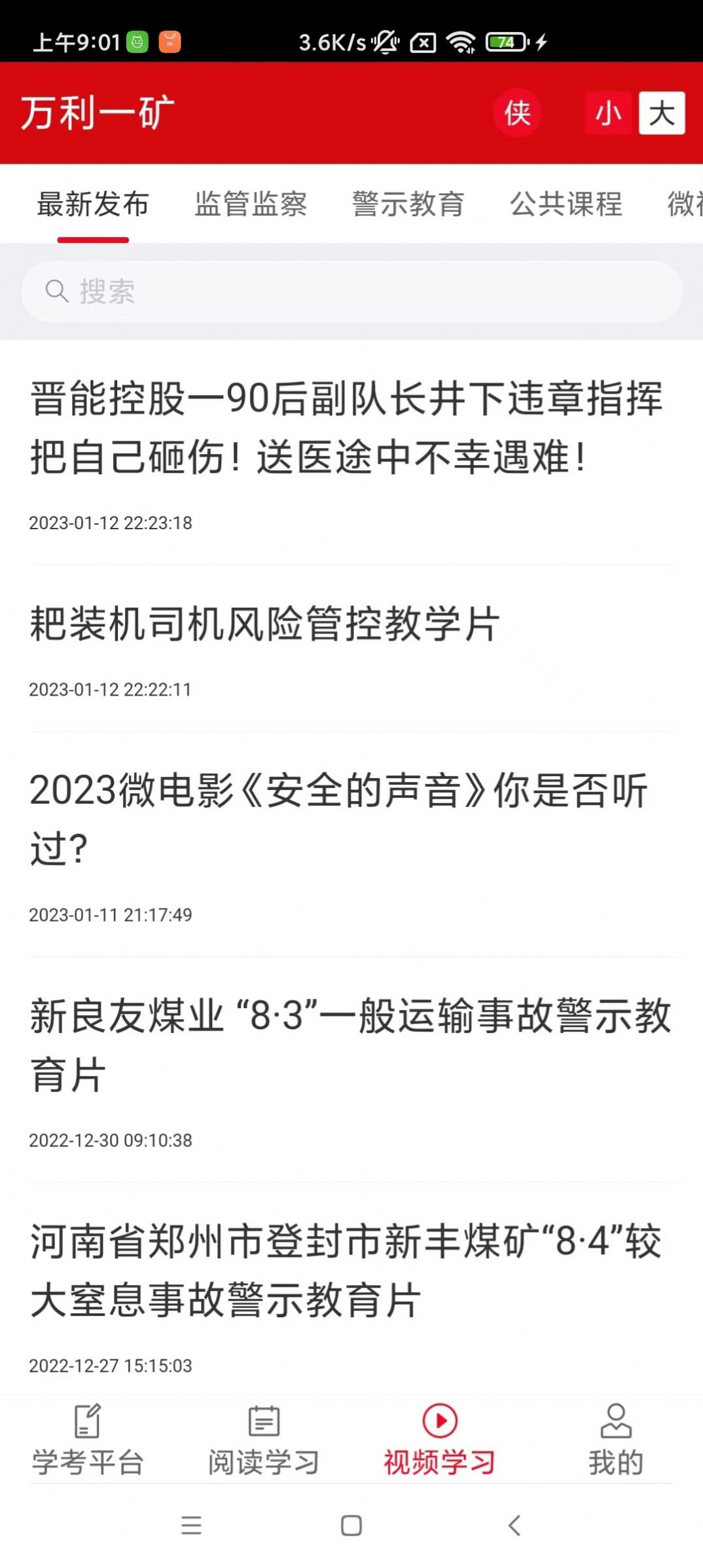Screen dimensions: 703x1568
Task: View the 2023微电影《安全的声音》 item
Action: pyautogui.click(x=339, y=819)
